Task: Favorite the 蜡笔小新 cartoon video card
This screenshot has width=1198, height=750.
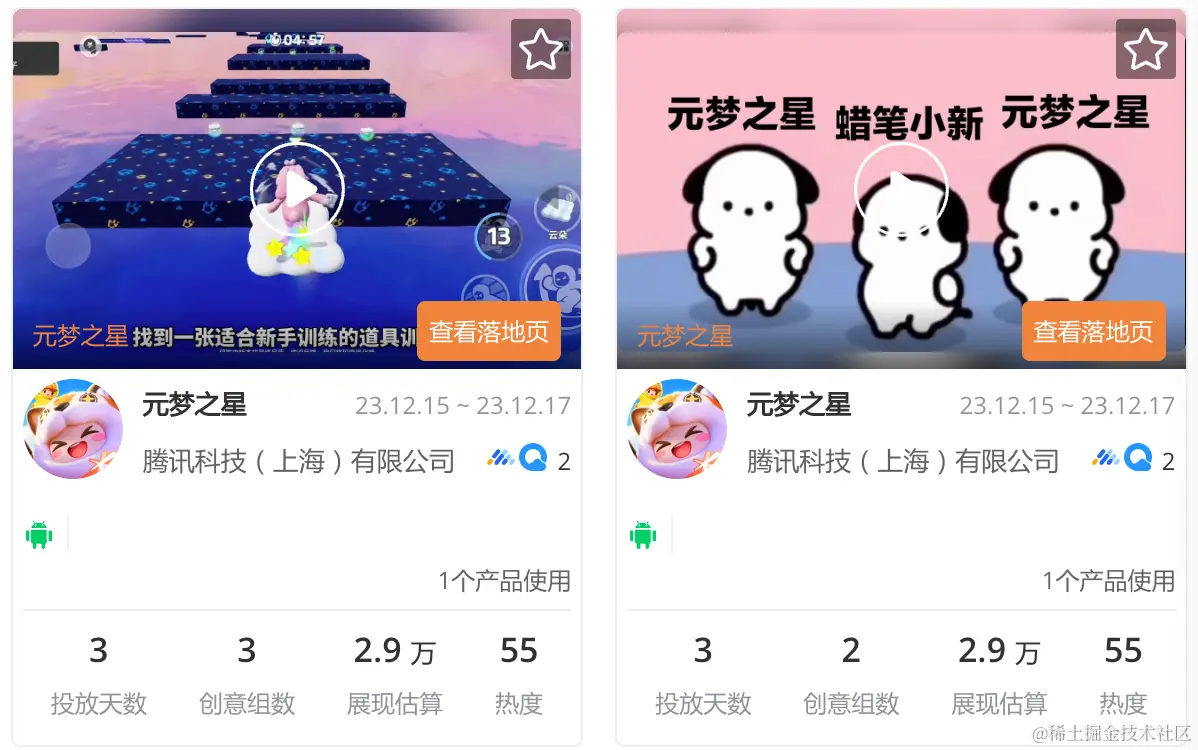Action: pyautogui.click(x=1145, y=49)
